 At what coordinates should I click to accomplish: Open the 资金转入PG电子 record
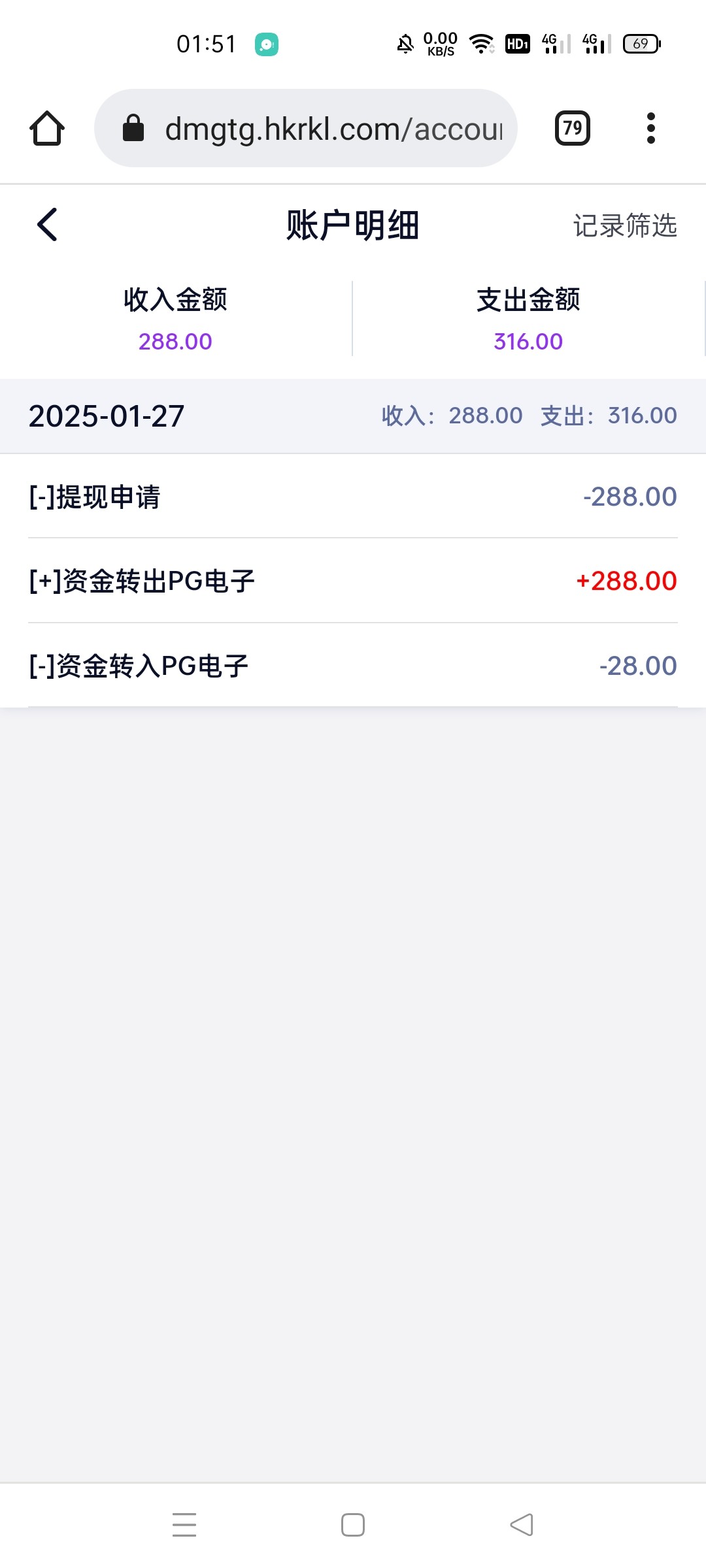tap(353, 665)
